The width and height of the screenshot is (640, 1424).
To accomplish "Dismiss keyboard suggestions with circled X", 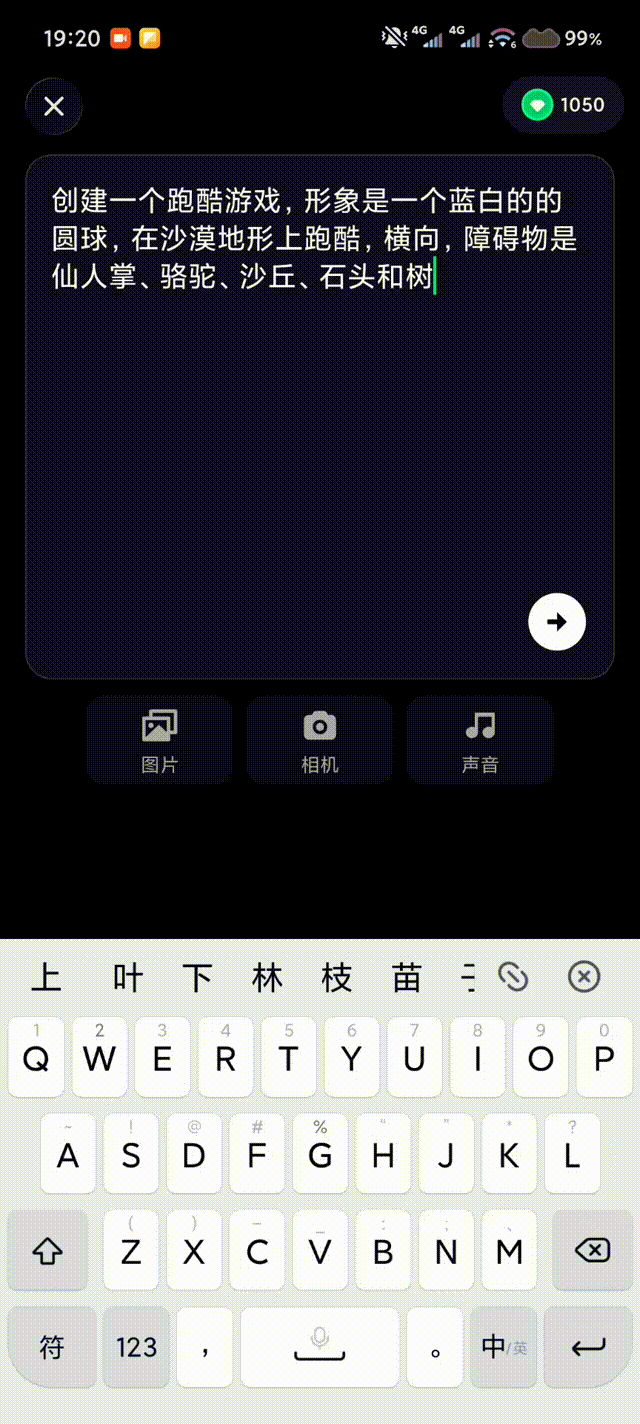I will coord(584,977).
